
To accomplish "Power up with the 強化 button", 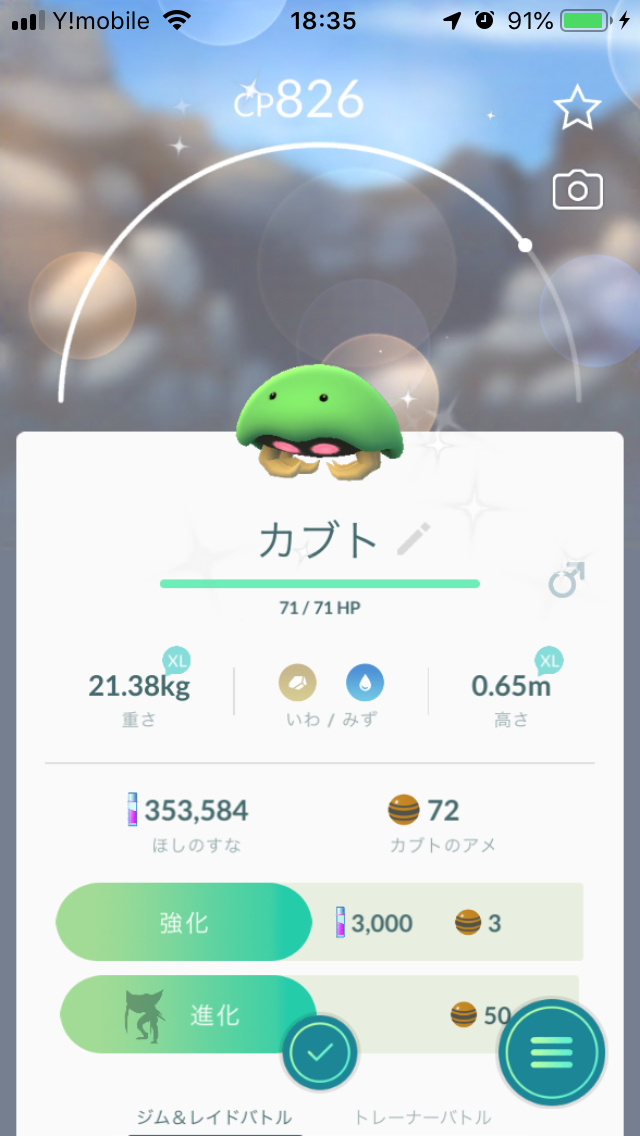I will click(x=184, y=922).
